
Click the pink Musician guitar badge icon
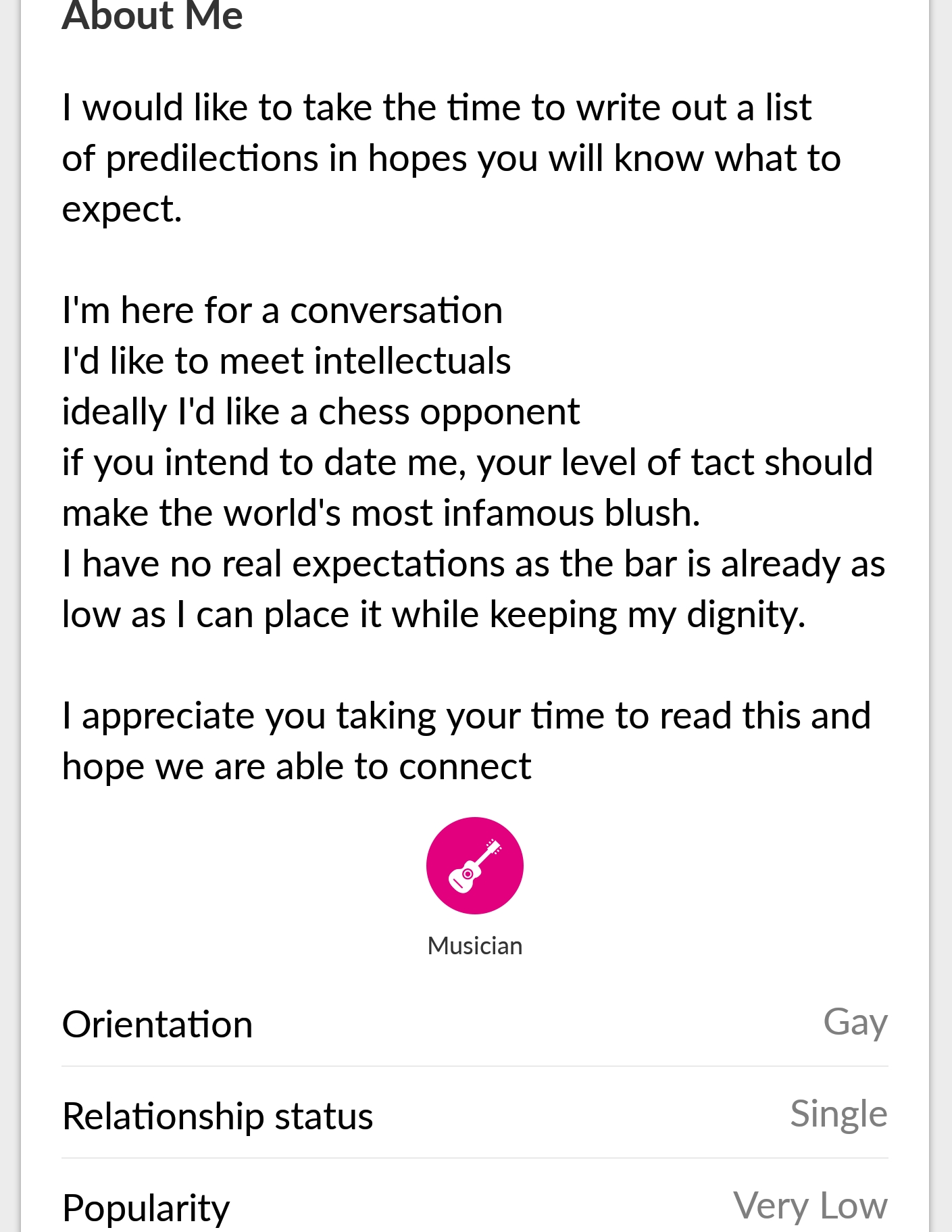point(475,865)
